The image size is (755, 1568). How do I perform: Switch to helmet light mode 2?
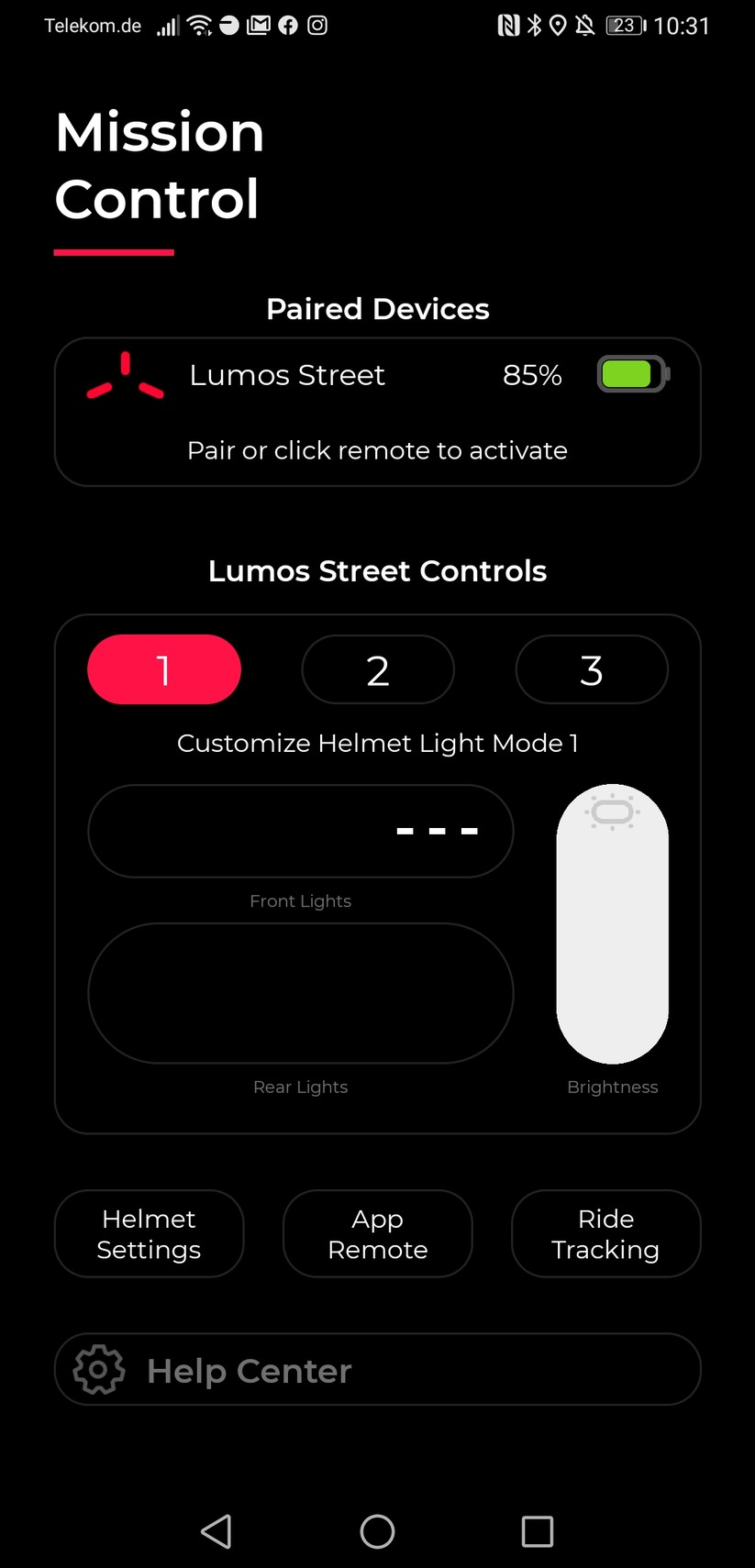pyautogui.click(x=377, y=669)
